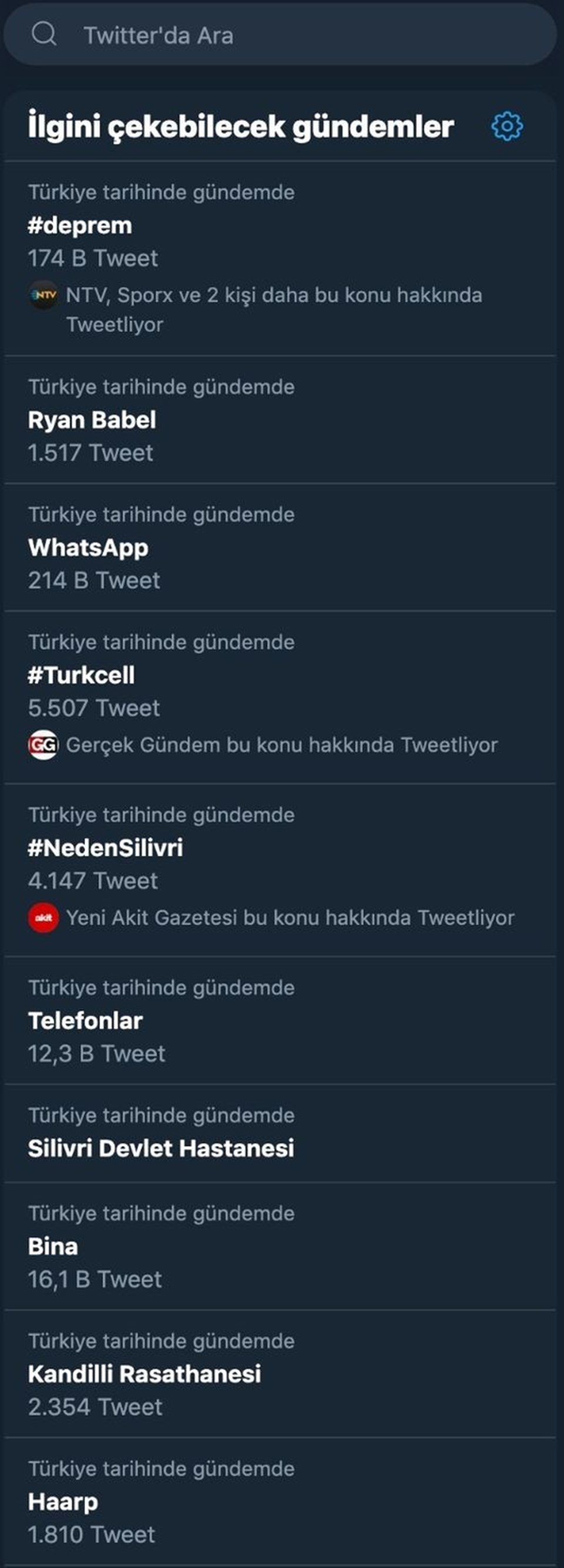Click the NTV, Sporx tweetliyor text
This screenshot has width=564, height=1568.
click(x=275, y=296)
